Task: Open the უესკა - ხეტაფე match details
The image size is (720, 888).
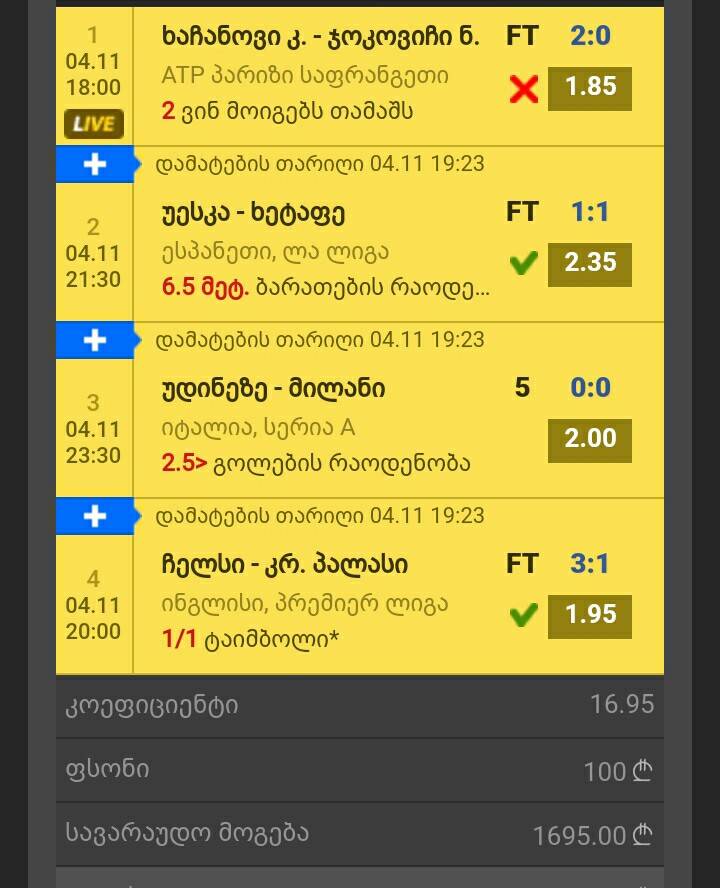Action: point(252,213)
